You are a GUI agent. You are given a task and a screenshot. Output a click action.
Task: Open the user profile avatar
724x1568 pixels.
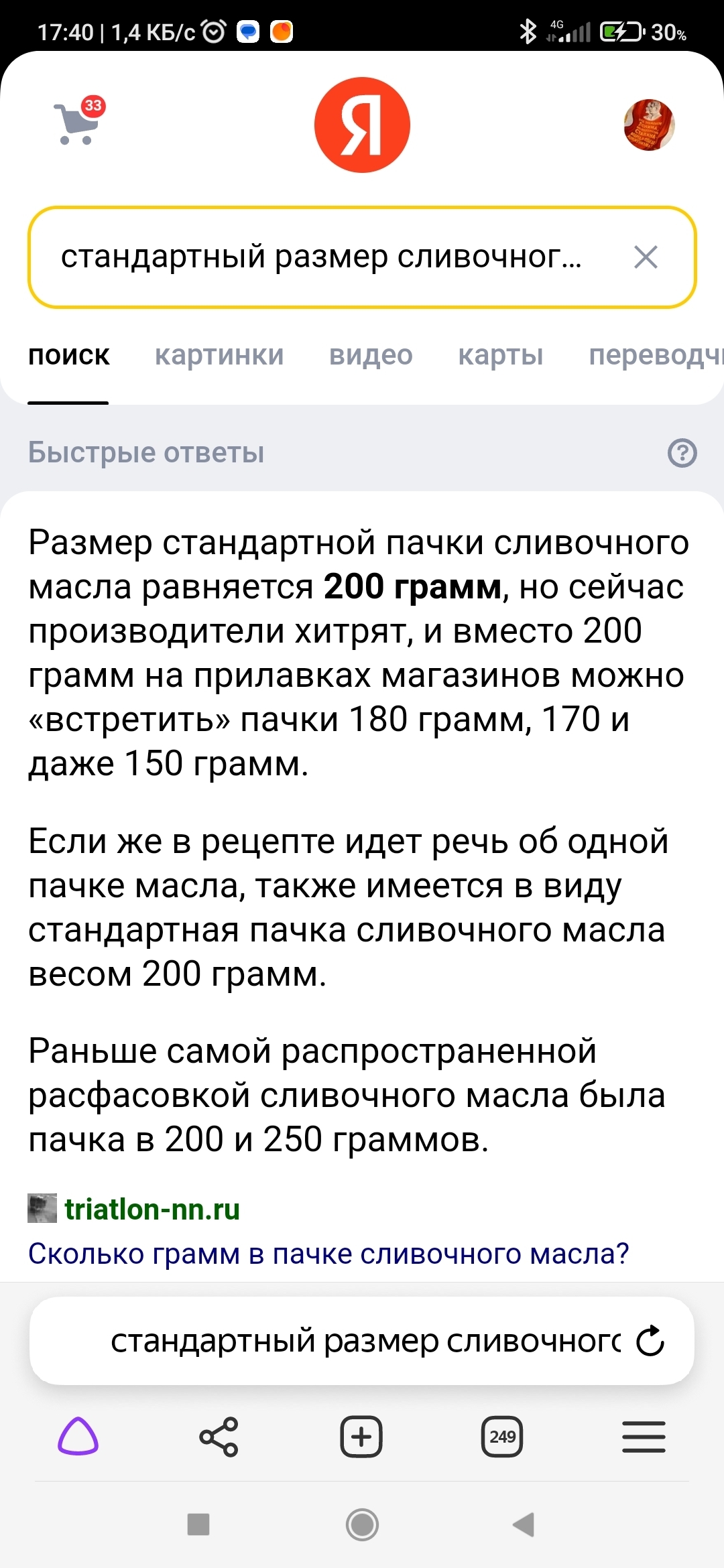coord(648,125)
